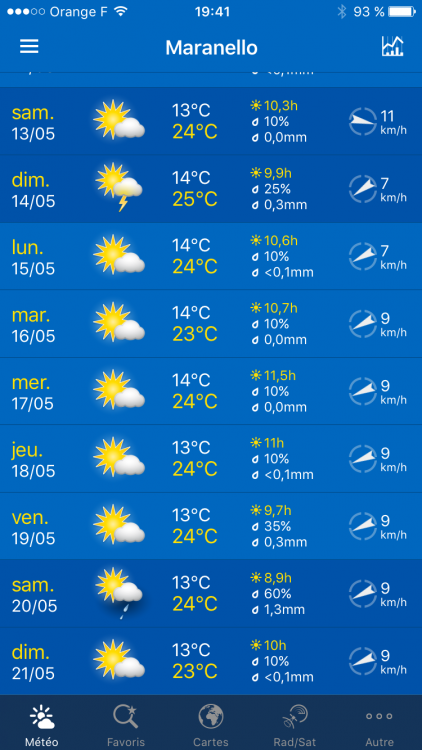Open forecast for sam. 13/05

pyautogui.click(x=211, y=121)
